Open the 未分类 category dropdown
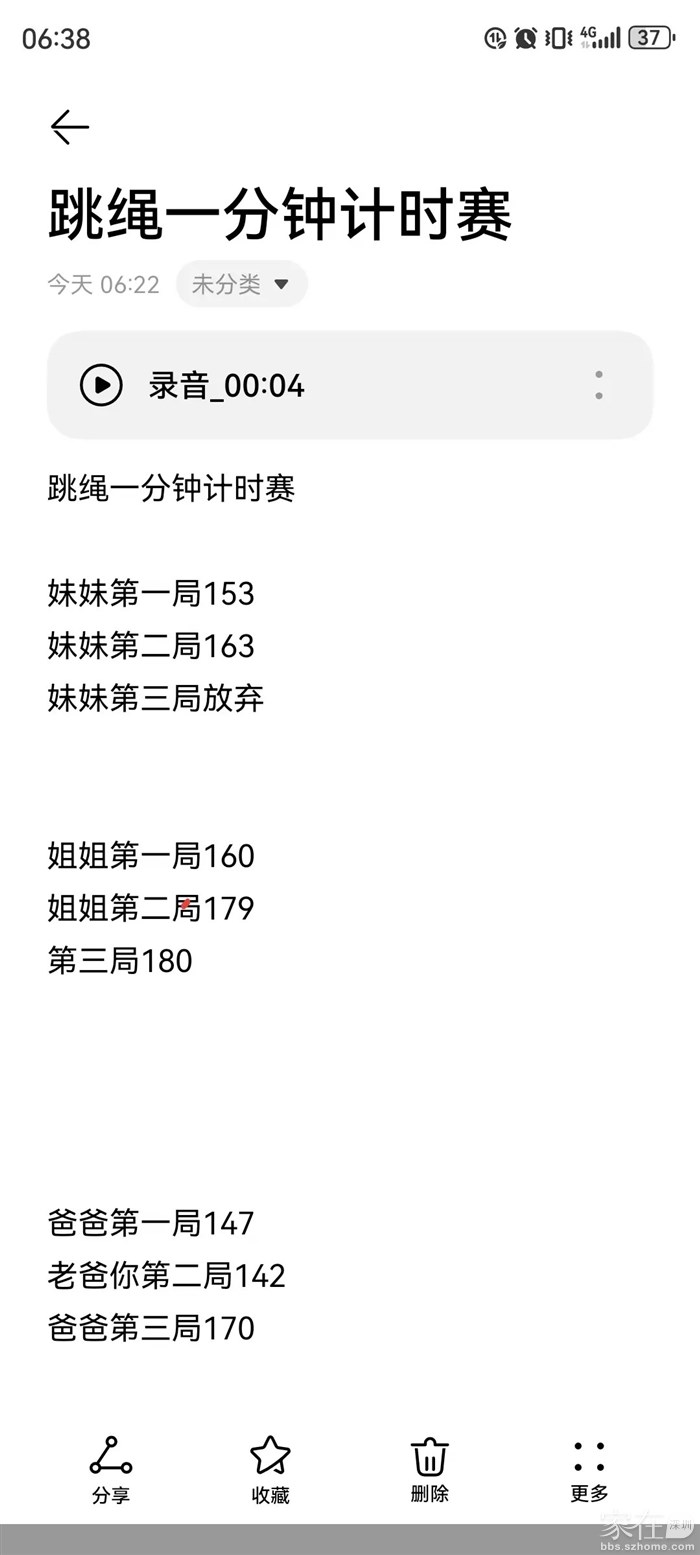 point(241,284)
